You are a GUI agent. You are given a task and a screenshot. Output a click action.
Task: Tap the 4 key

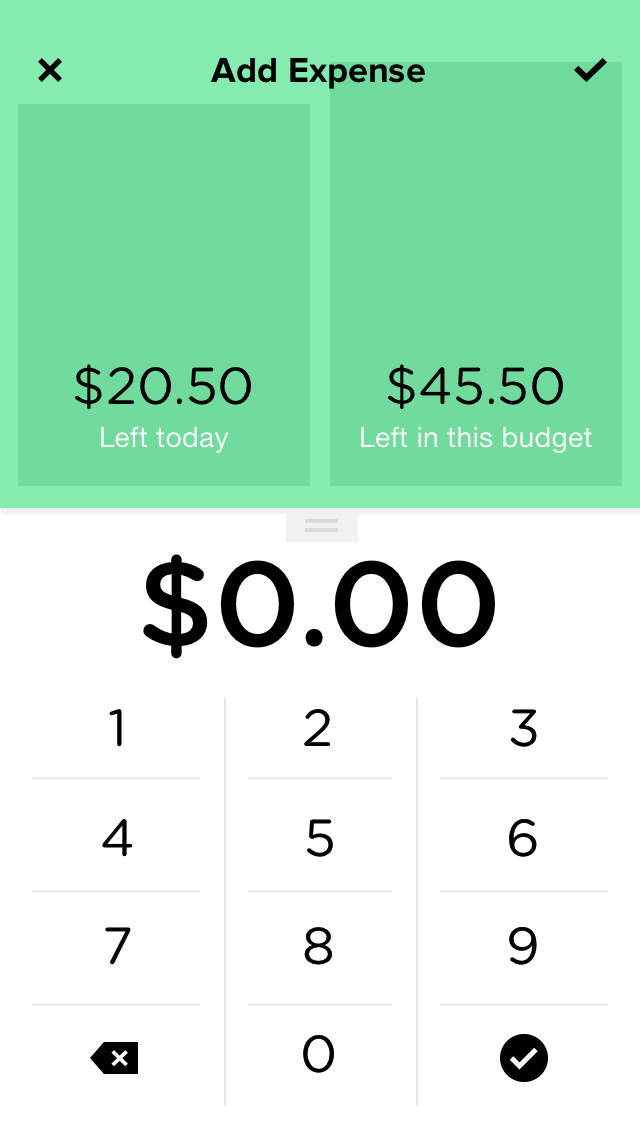click(x=117, y=838)
